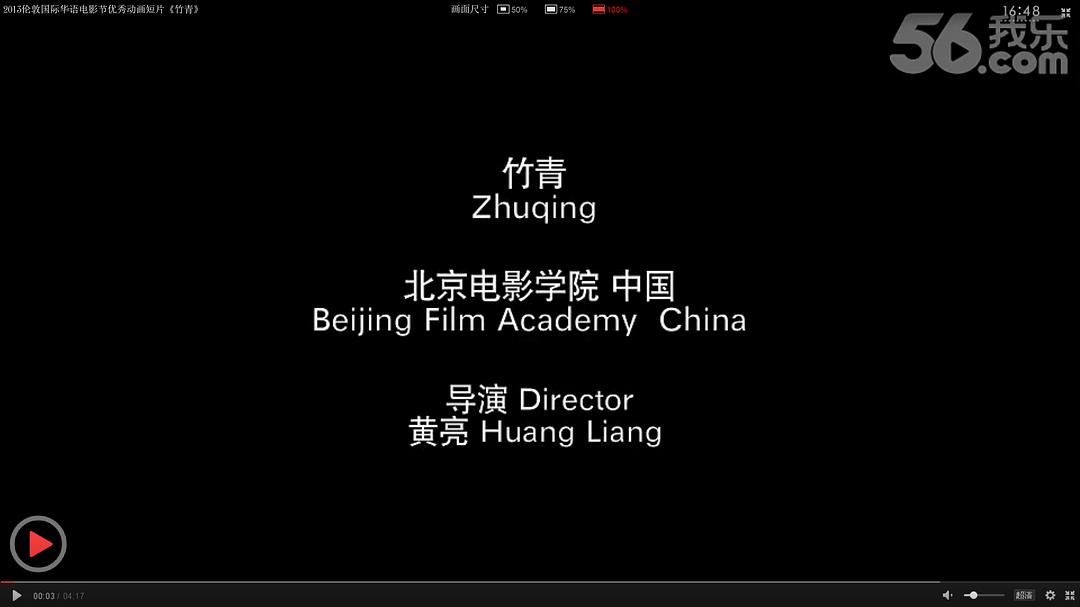This screenshot has height=607, width=1080.
Task: Seek on the video progress bar
Action: (470, 581)
